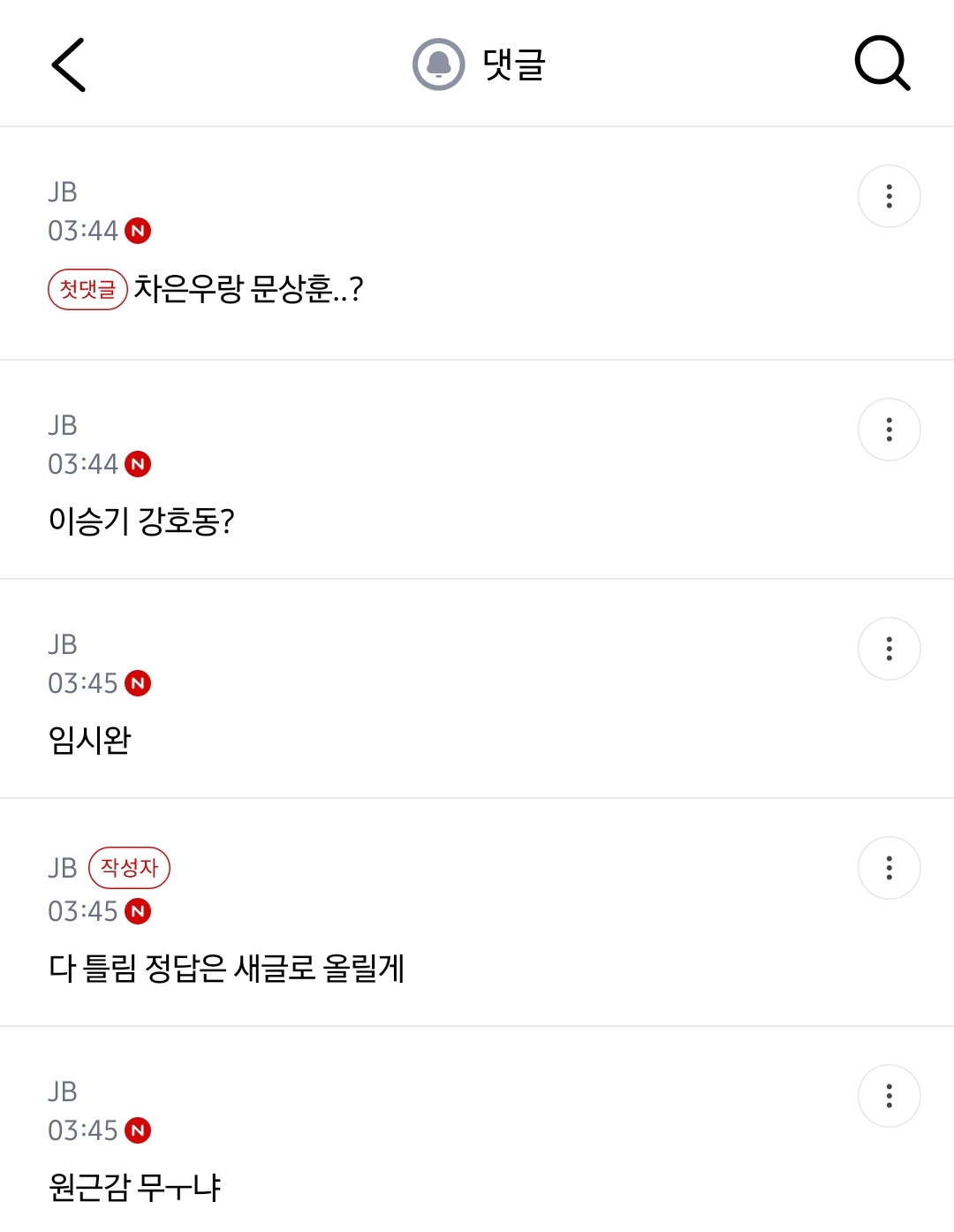
Task: Open options for comment '이승기 강호동?'
Action: [x=889, y=430]
